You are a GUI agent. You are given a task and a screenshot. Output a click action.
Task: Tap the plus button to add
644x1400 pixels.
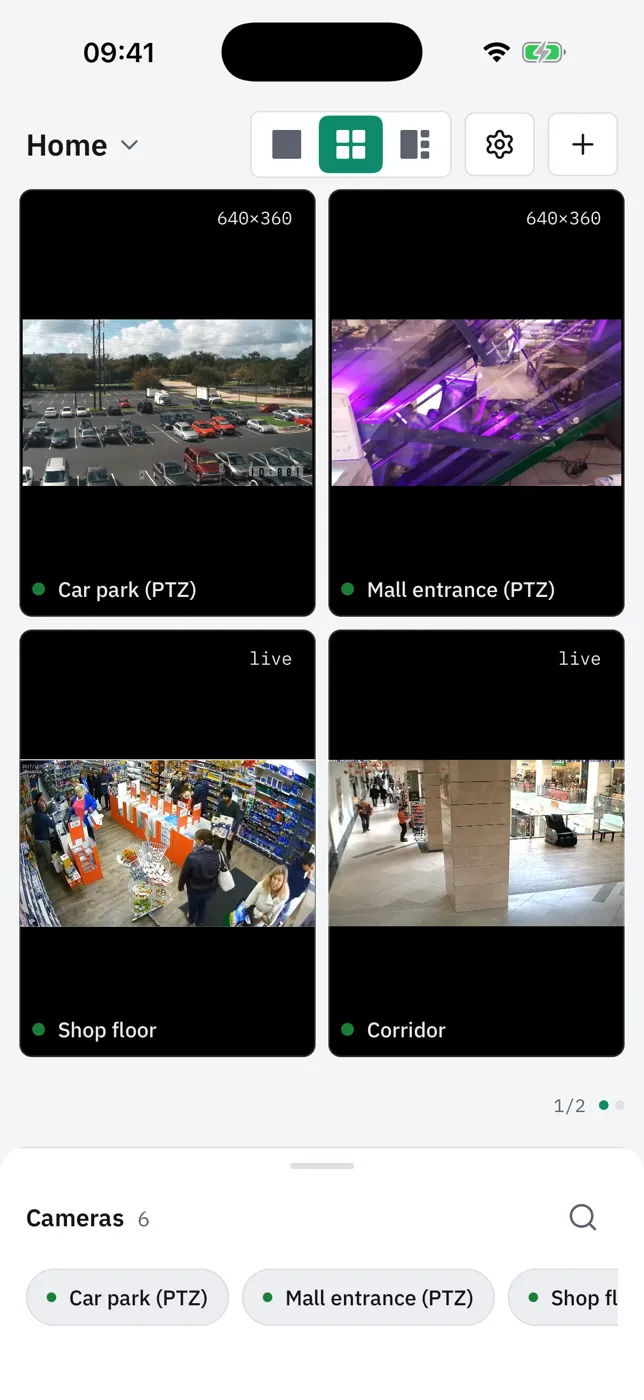tap(583, 144)
